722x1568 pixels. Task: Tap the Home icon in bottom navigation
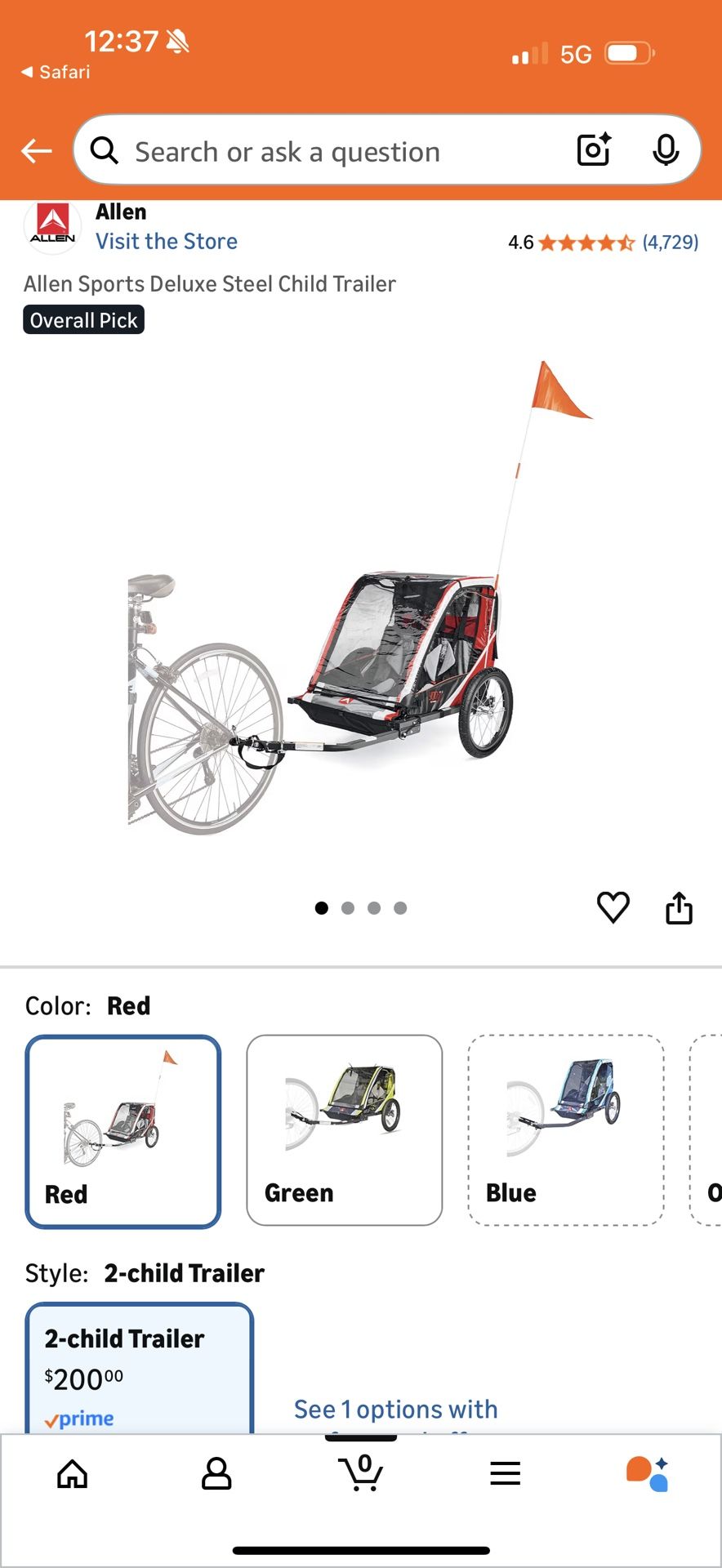(x=72, y=1474)
